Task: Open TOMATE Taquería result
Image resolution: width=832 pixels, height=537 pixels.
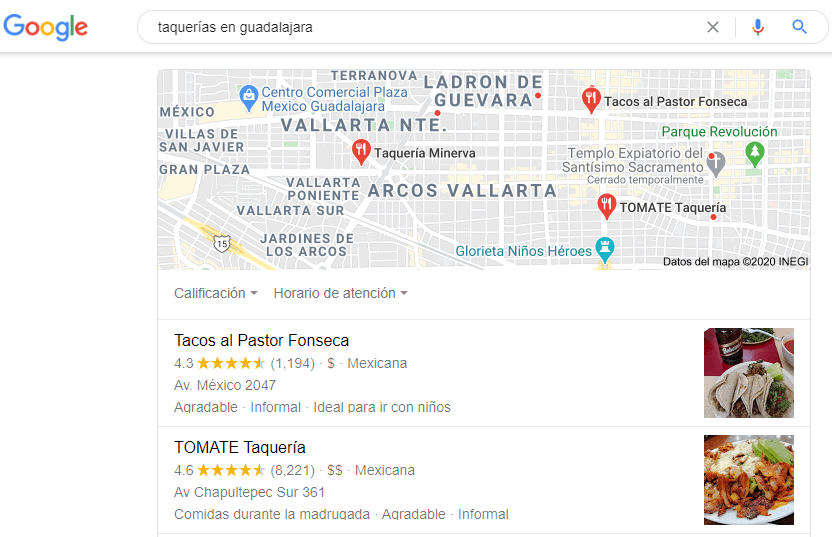Action: 240,447
